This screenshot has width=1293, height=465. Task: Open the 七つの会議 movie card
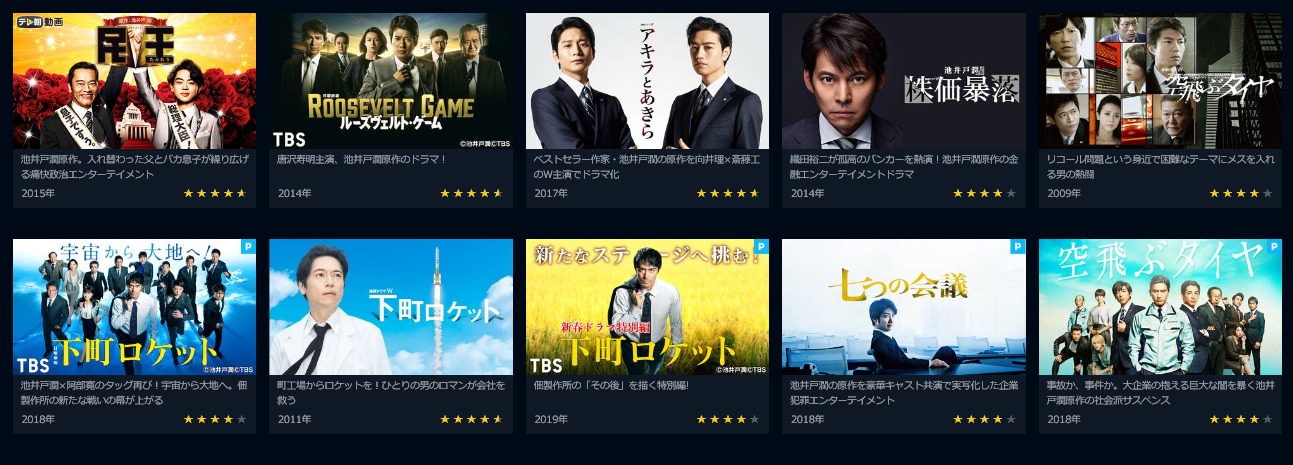[x=904, y=307]
